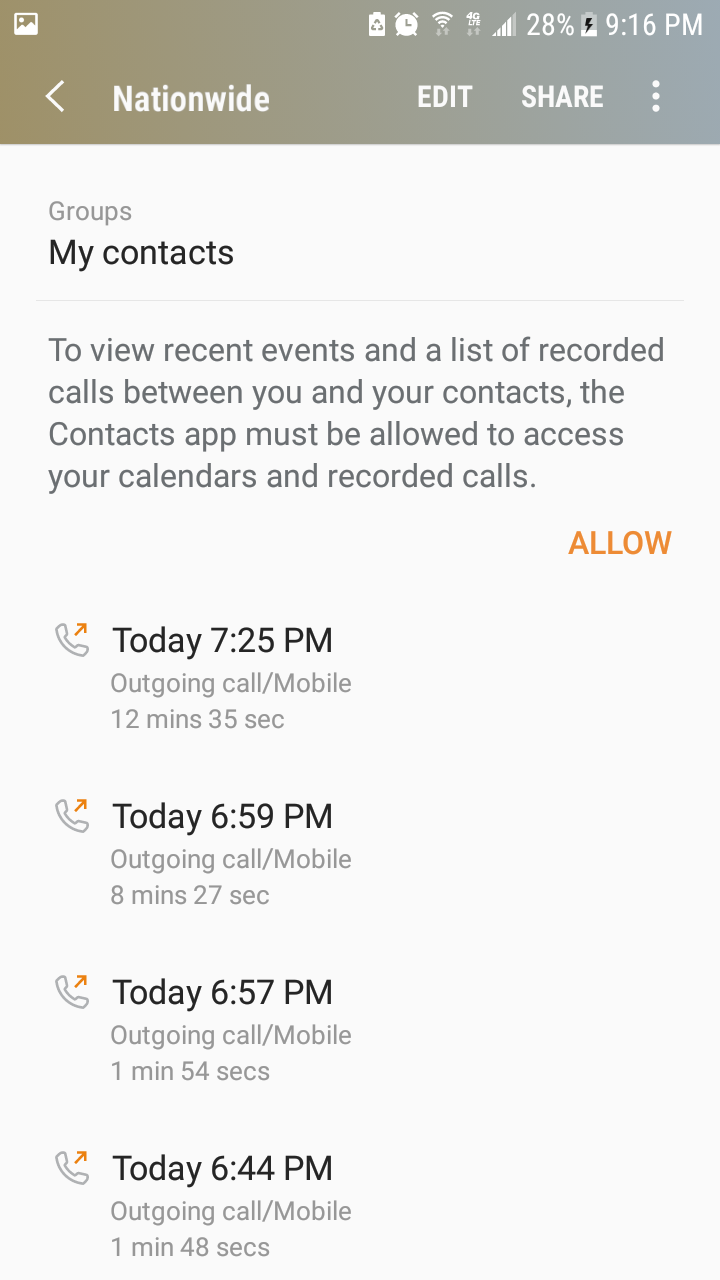
Task: Open the more options menu
Action: (x=656, y=96)
